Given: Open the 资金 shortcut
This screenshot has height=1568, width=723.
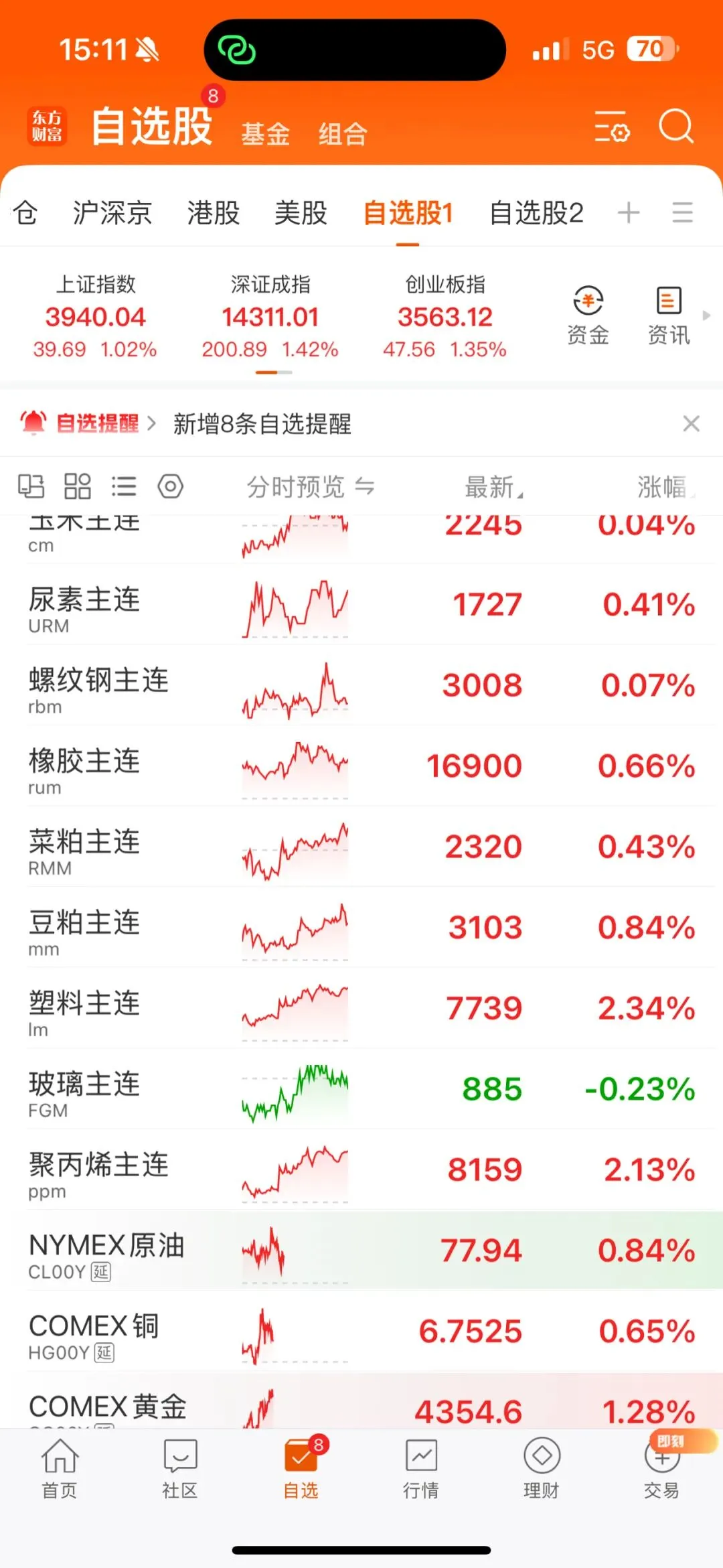Looking at the screenshot, I should [588, 315].
